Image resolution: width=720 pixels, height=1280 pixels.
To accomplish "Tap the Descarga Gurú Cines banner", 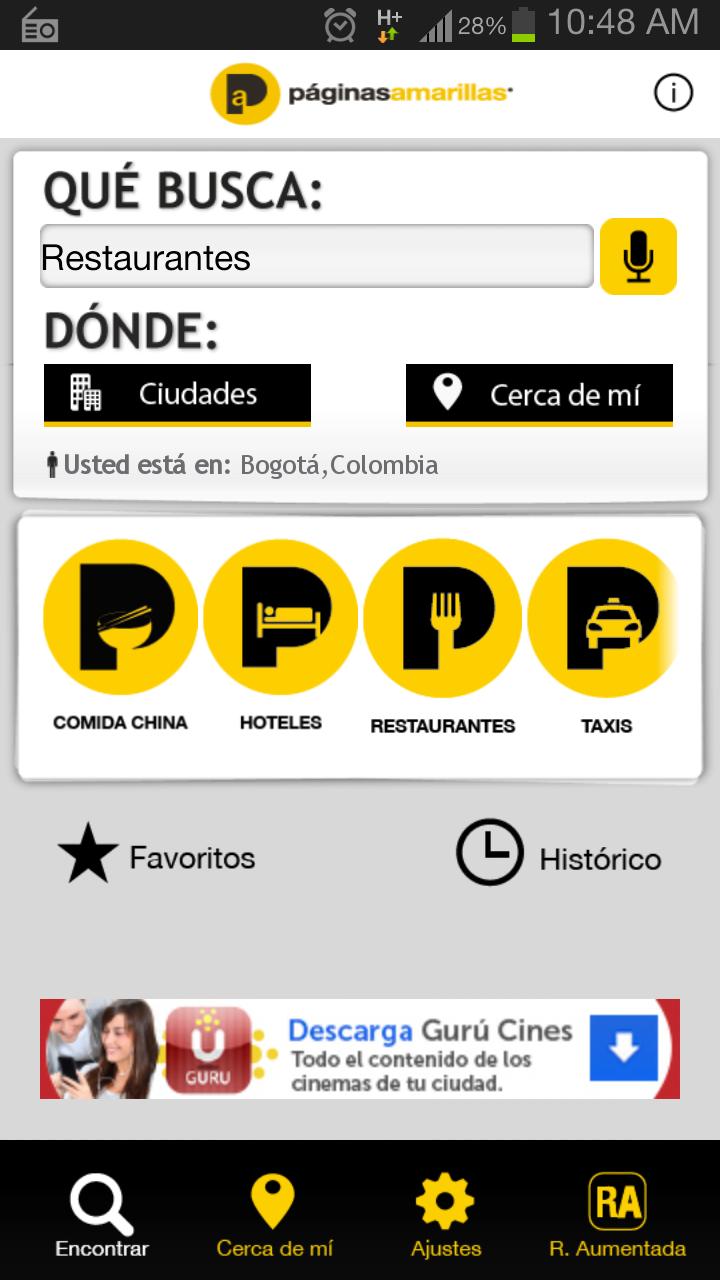I will [360, 1048].
